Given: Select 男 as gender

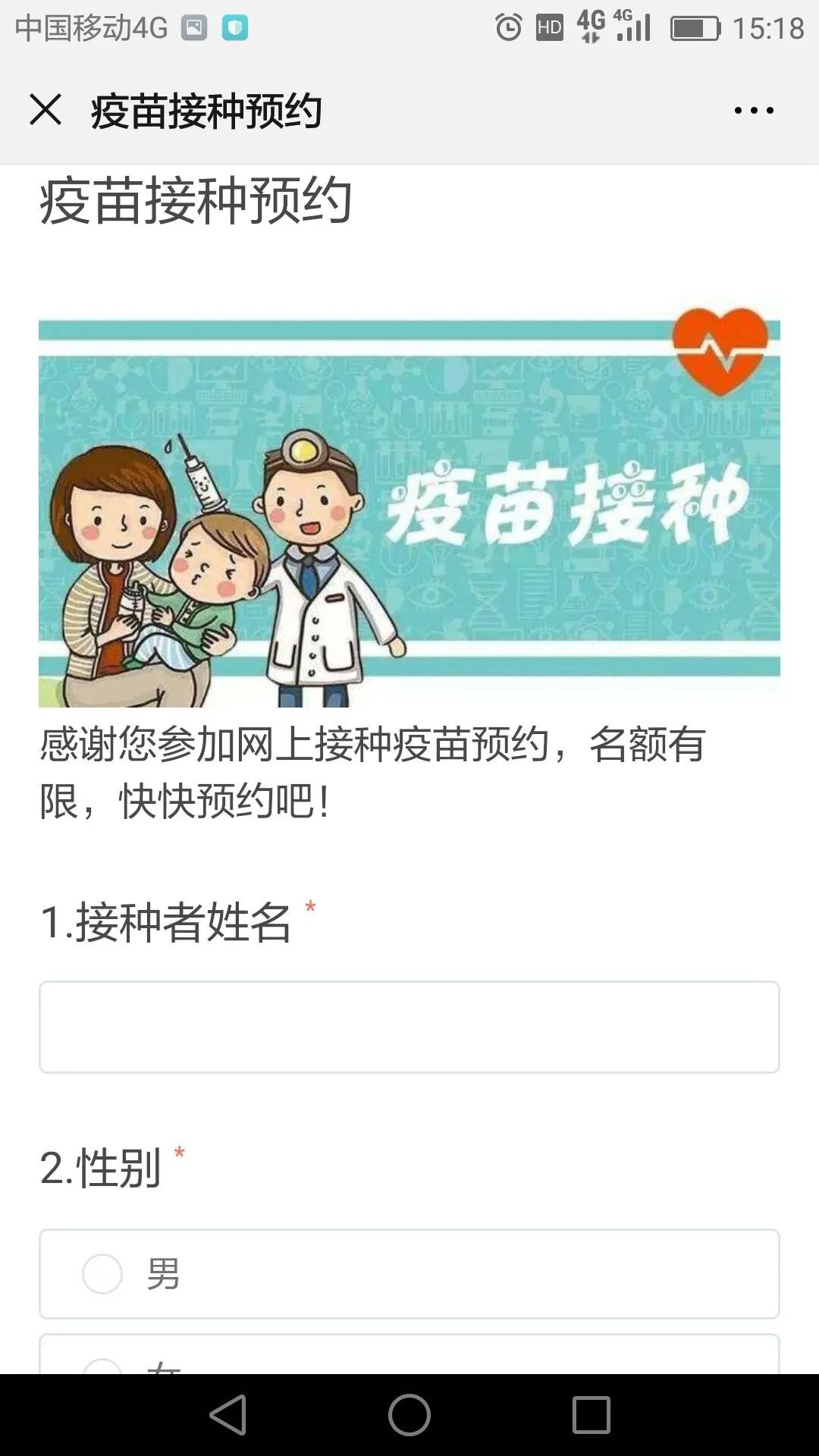Looking at the screenshot, I should [x=103, y=1274].
